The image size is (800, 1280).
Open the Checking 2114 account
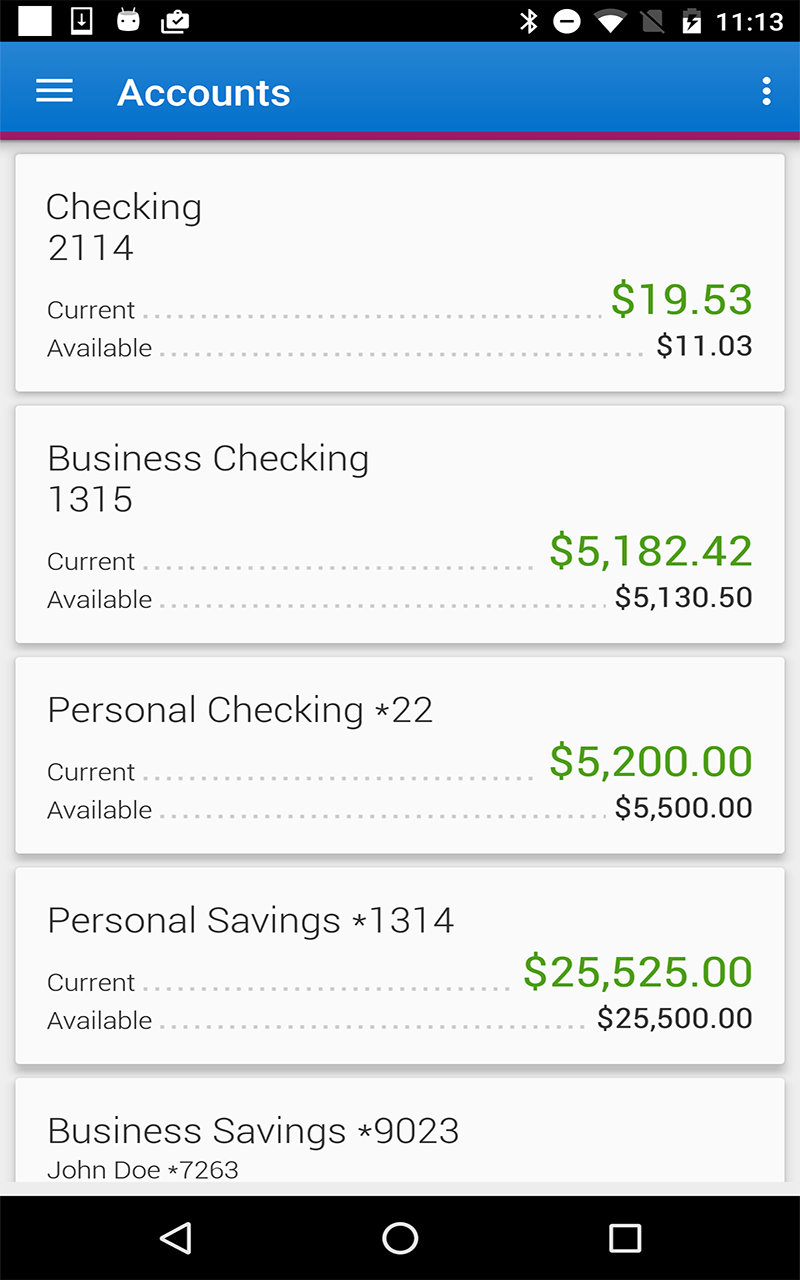click(x=400, y=272)
